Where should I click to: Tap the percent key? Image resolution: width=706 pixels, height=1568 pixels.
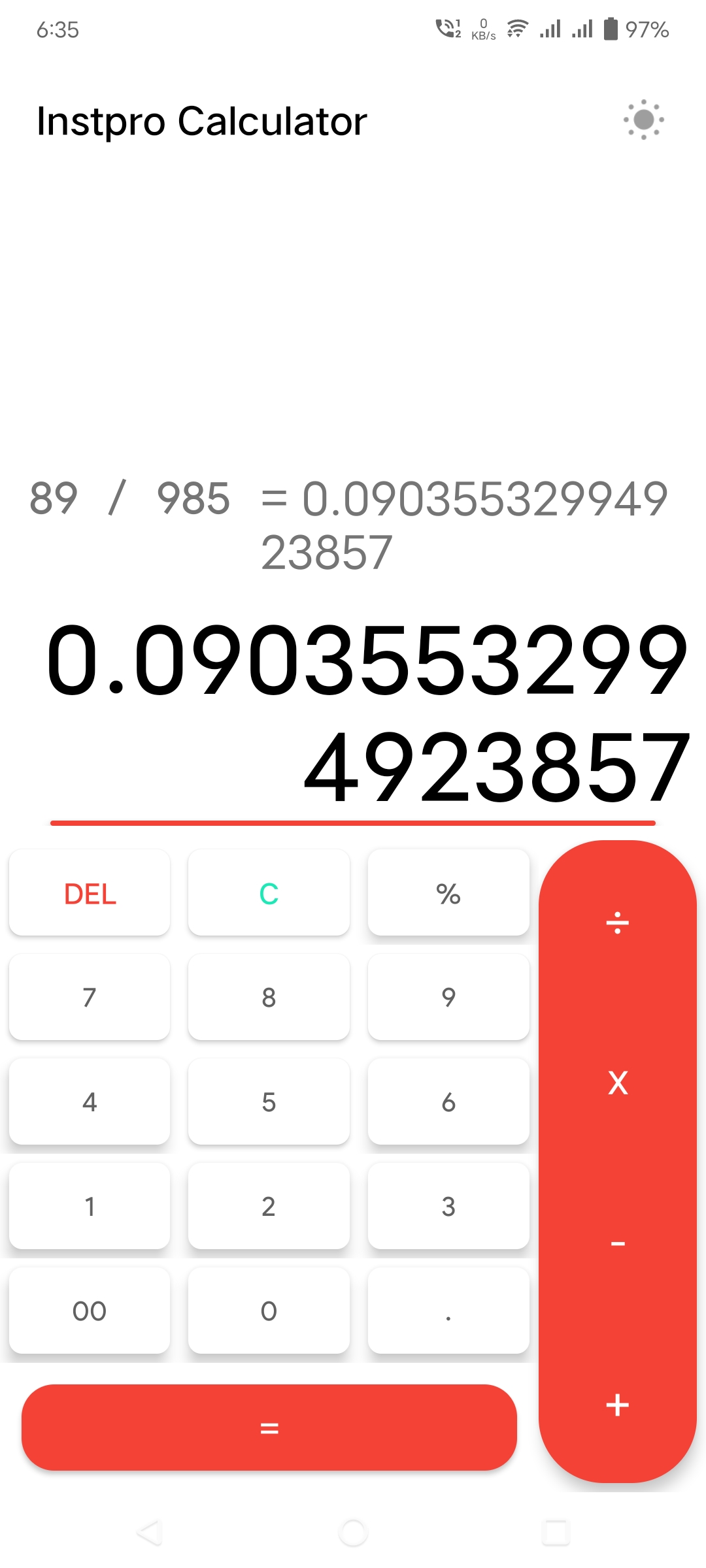(448, 893)
